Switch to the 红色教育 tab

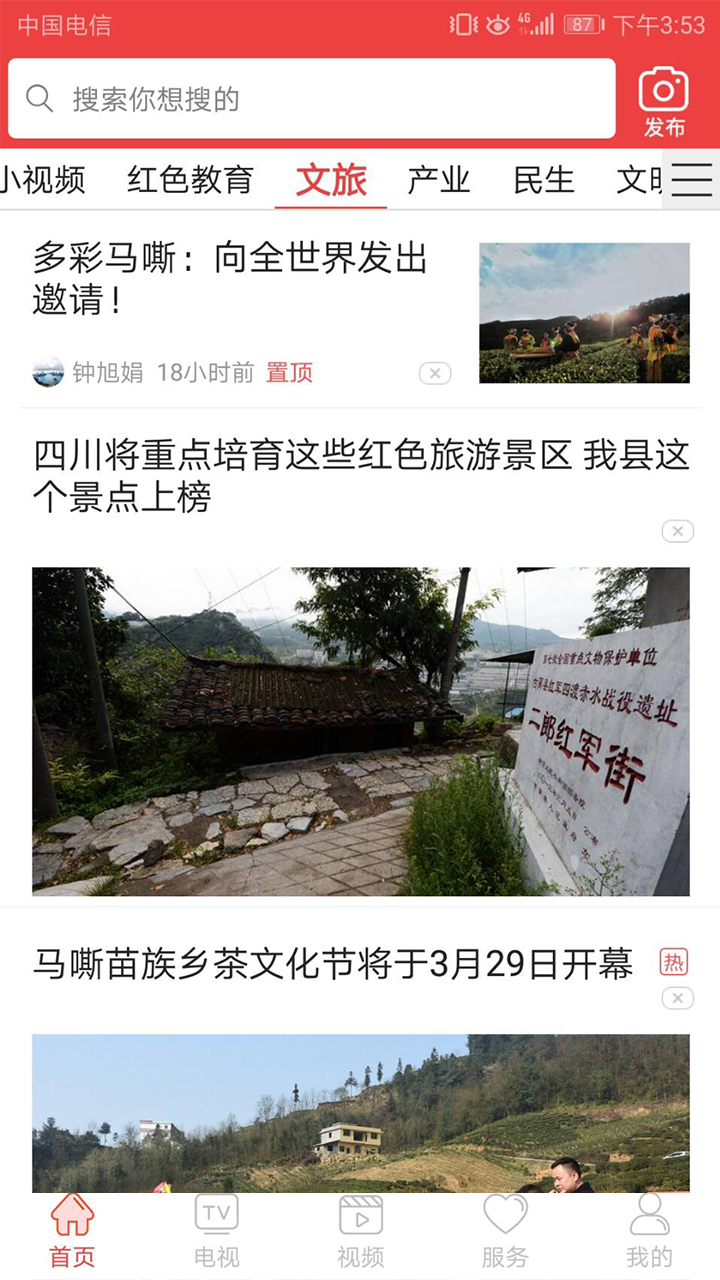pos(190,180)
